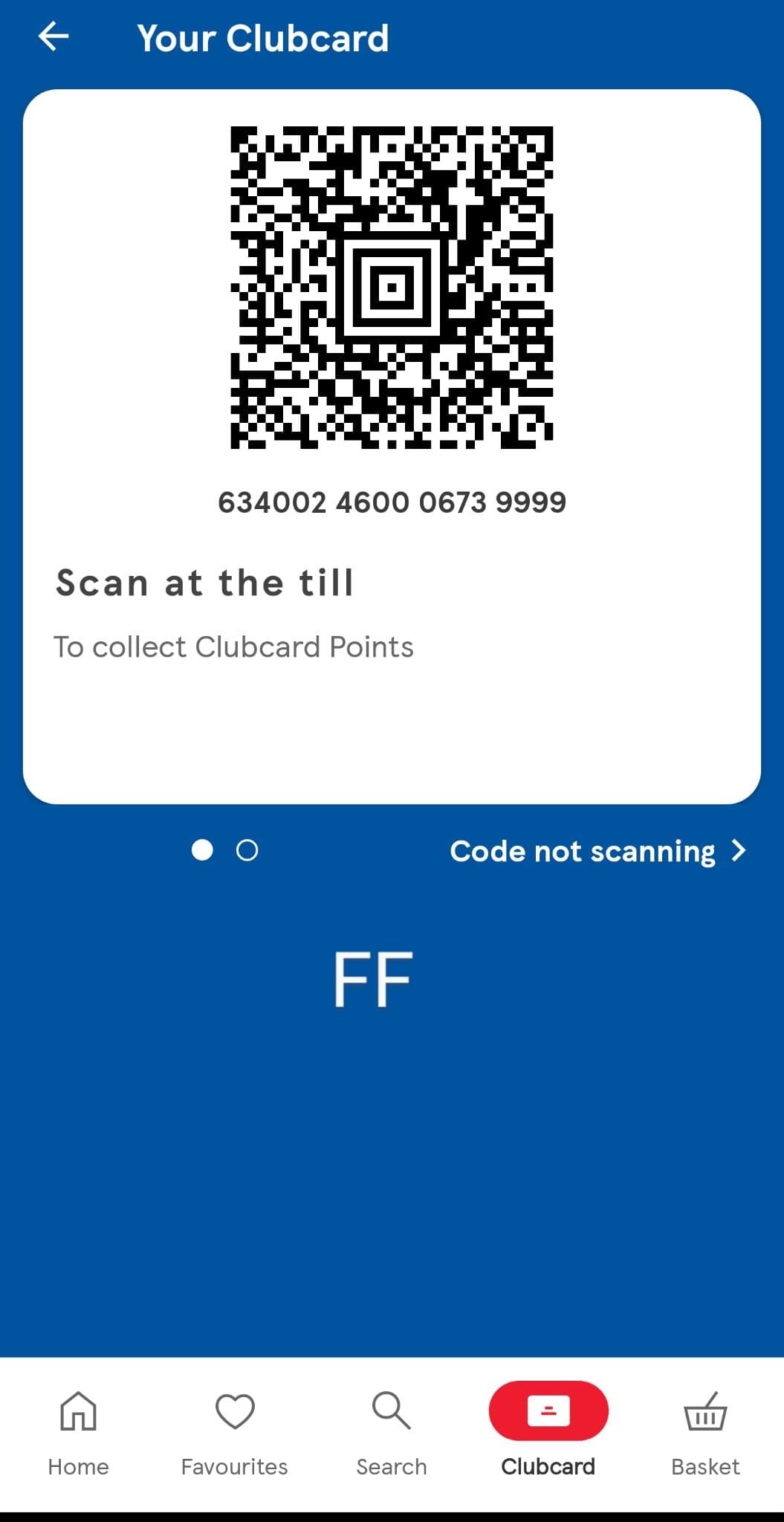Screen dimensions: 784x1522
Task: Open the Code not scanning link
Action: (597, 851)
